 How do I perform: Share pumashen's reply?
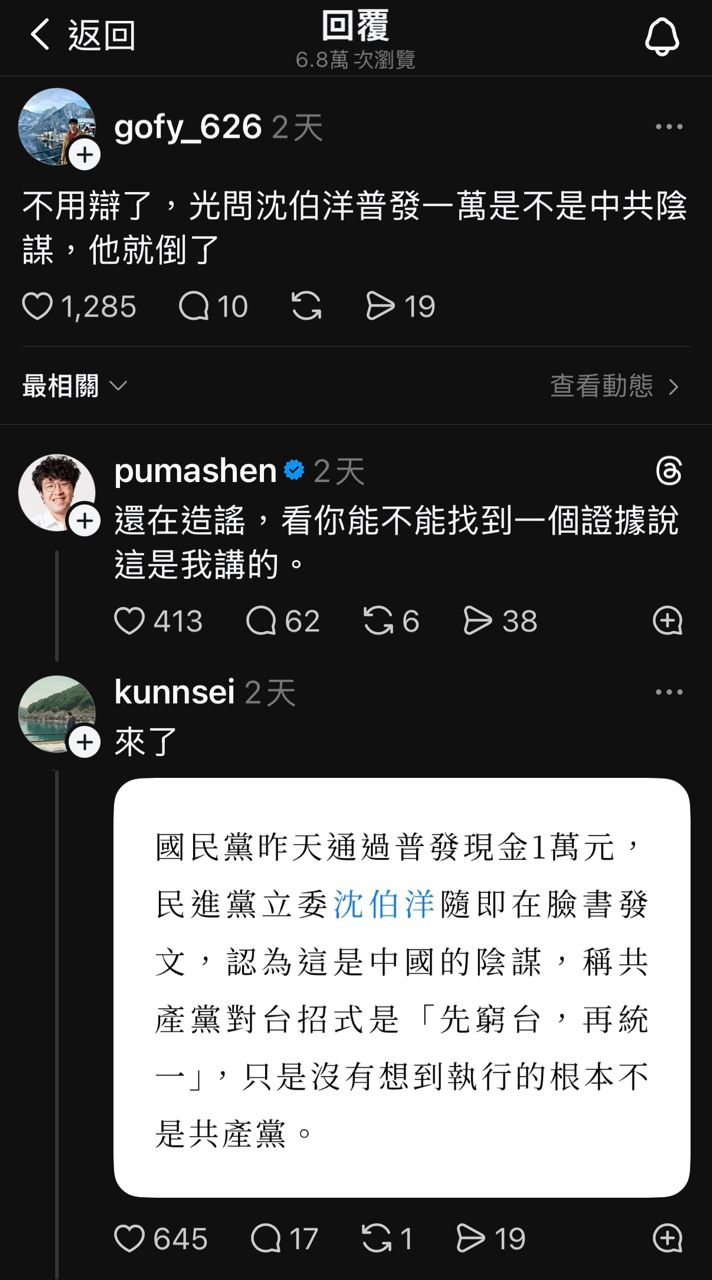click(x=478, y=621)
